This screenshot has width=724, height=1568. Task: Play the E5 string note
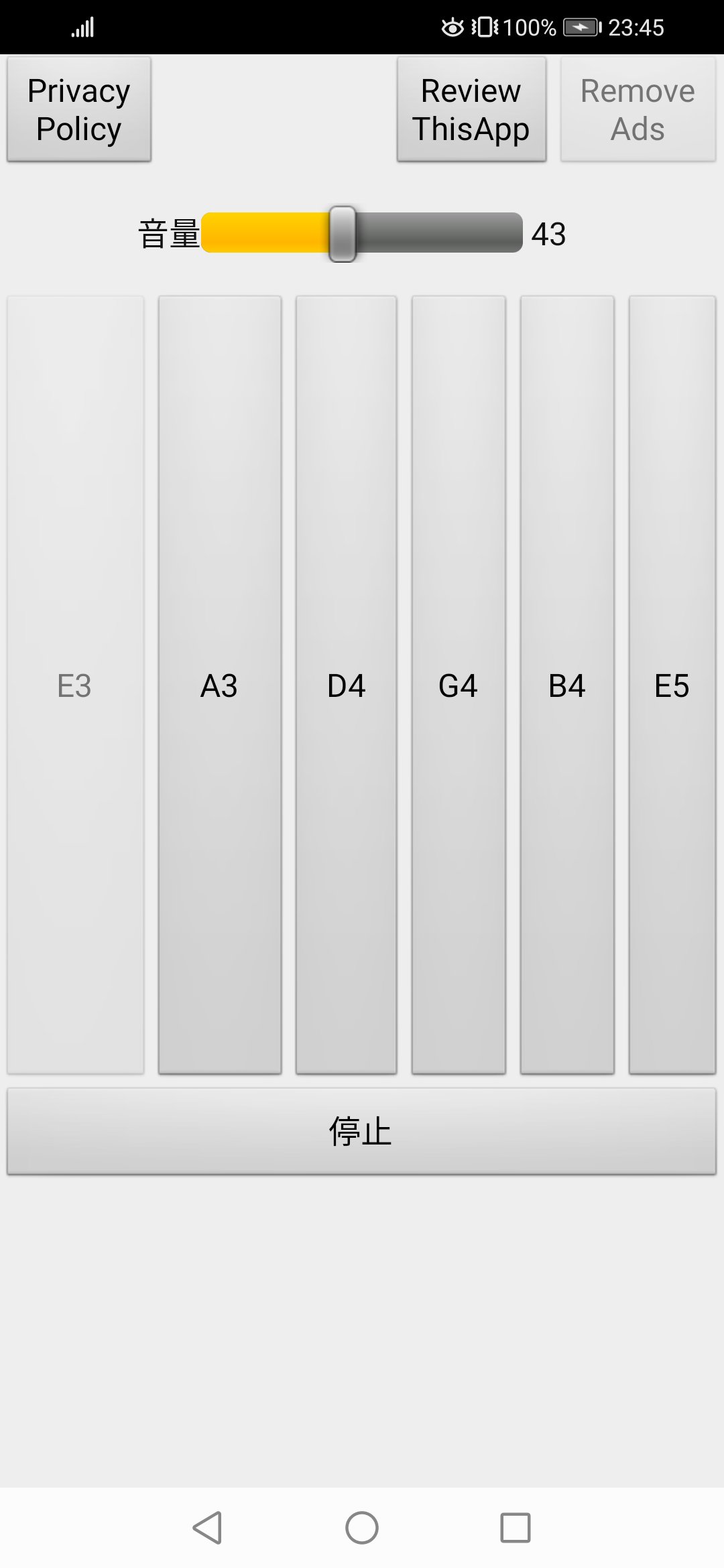(672, 685)
